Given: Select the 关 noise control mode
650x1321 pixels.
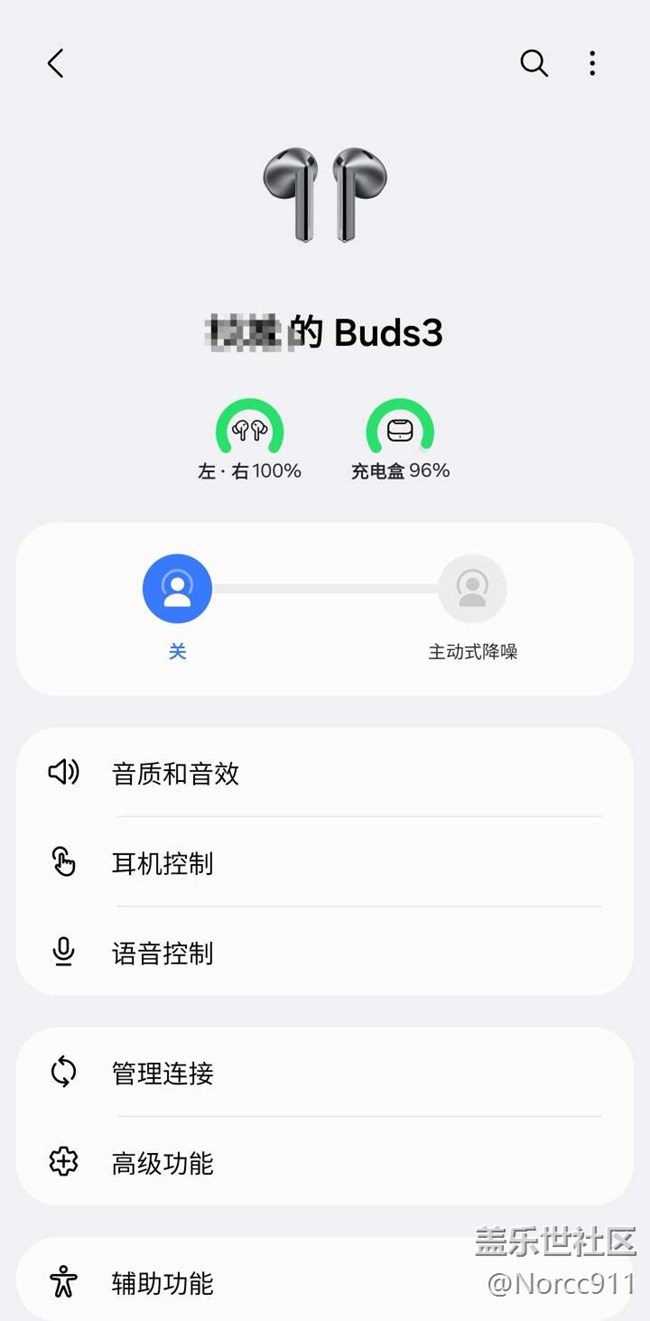Looking at the screenshot, I should (x=177, y=589).
